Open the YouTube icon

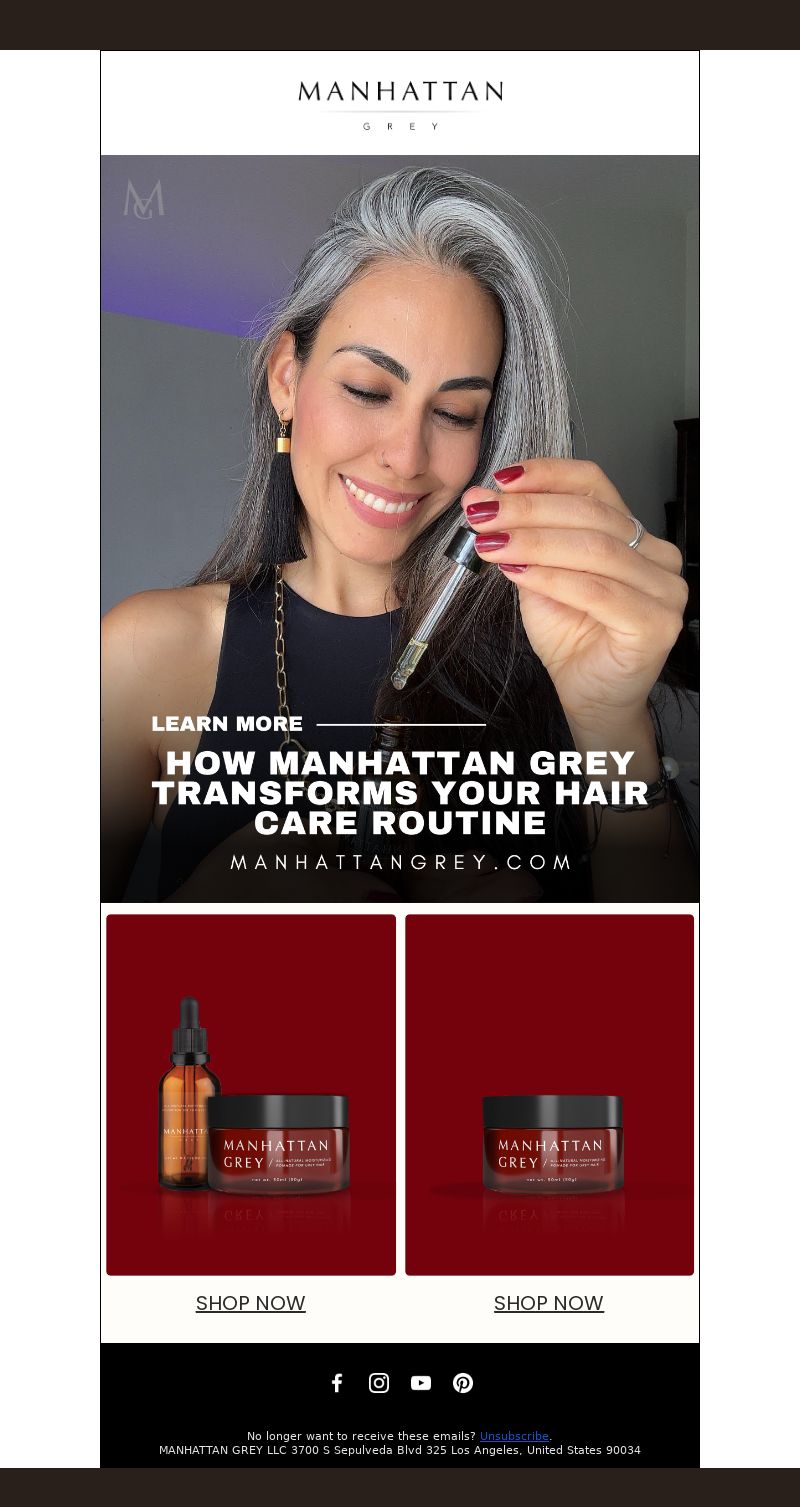(421, 1383)
